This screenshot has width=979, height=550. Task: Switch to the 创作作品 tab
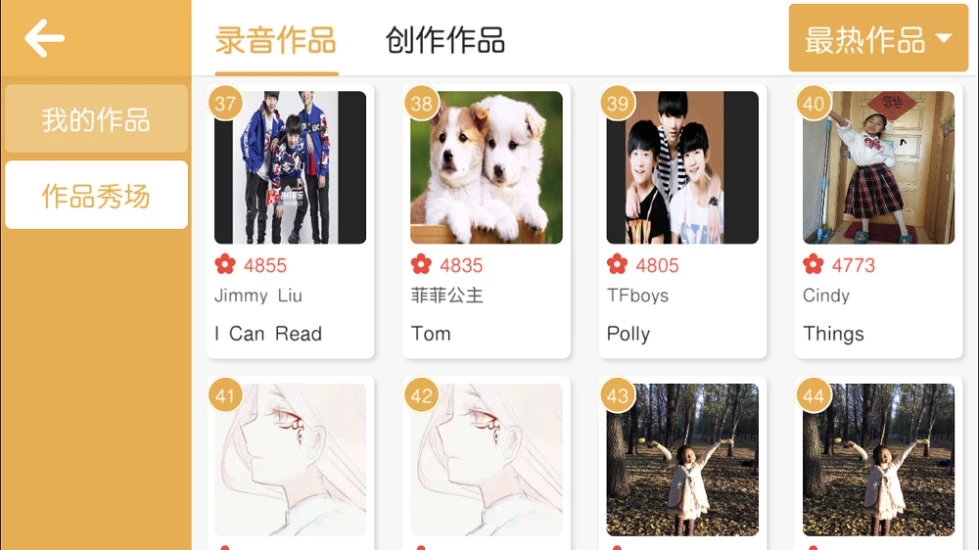pyautogui.click(x=445, y=40)
